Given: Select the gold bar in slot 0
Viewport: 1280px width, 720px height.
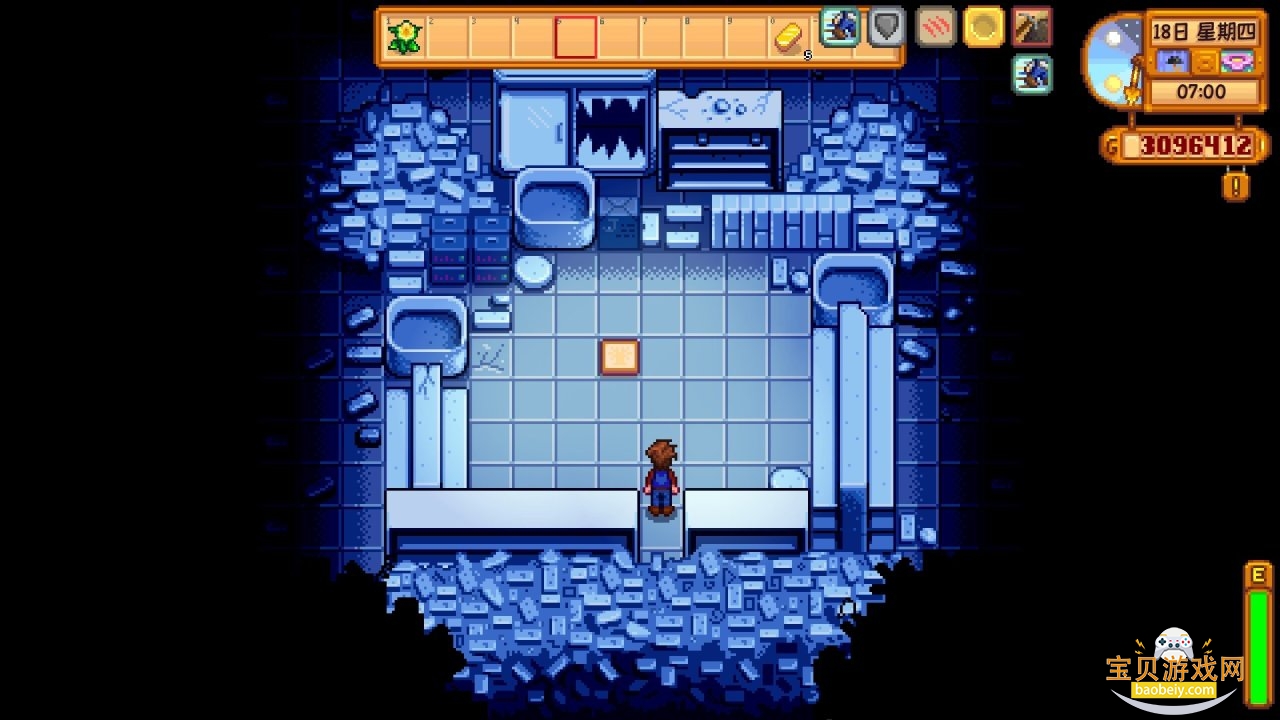Looking at the screenshot, I should pyautogui.click(x=788, y=38).
